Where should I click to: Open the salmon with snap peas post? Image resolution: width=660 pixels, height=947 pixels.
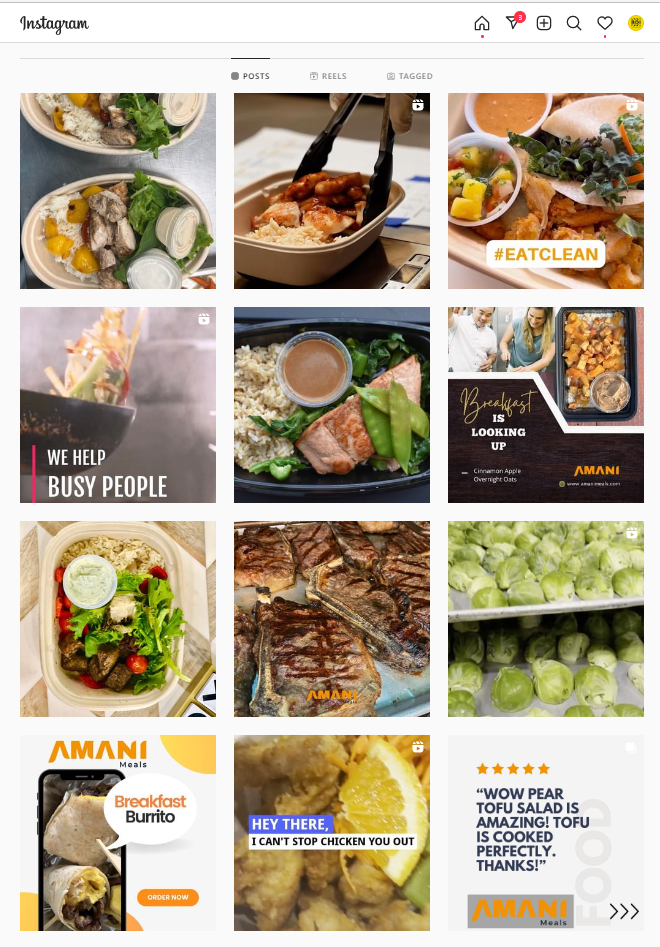pos(332,405)
